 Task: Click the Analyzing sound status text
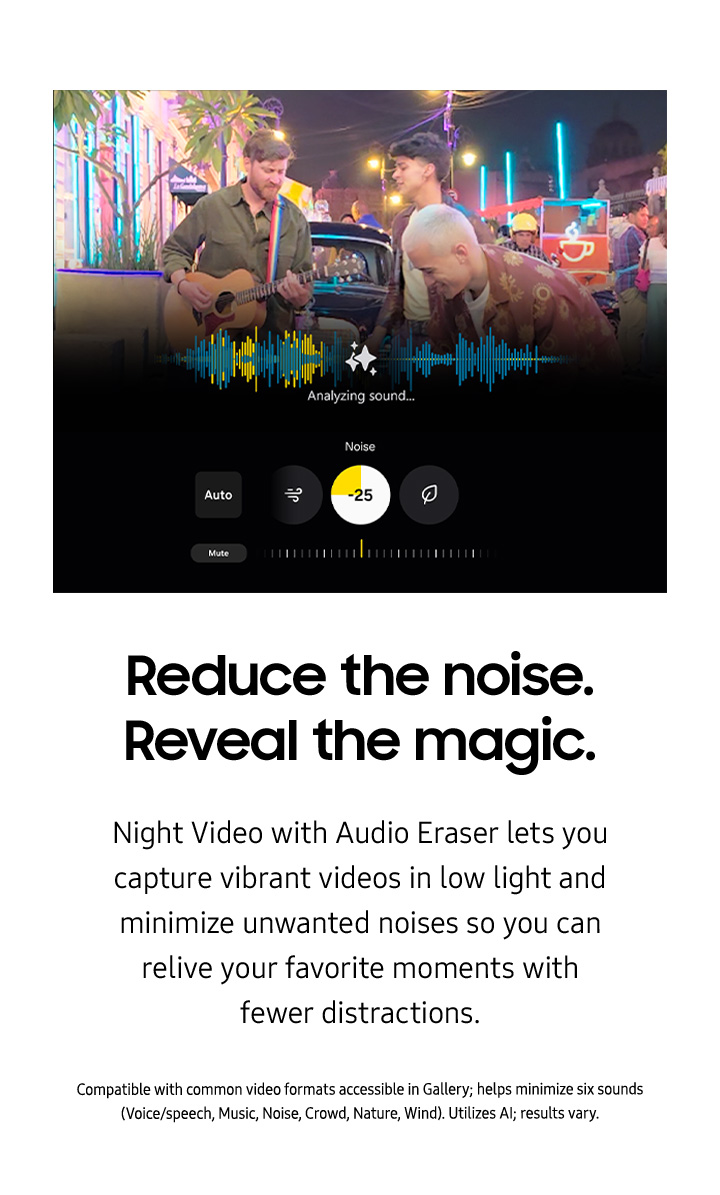tap(361, 398)
